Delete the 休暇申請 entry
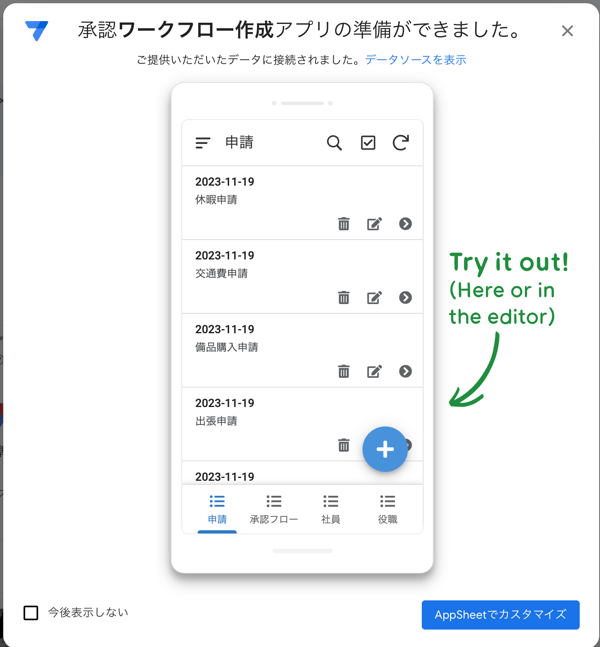600x647 pixels. [x=343, y=224]
